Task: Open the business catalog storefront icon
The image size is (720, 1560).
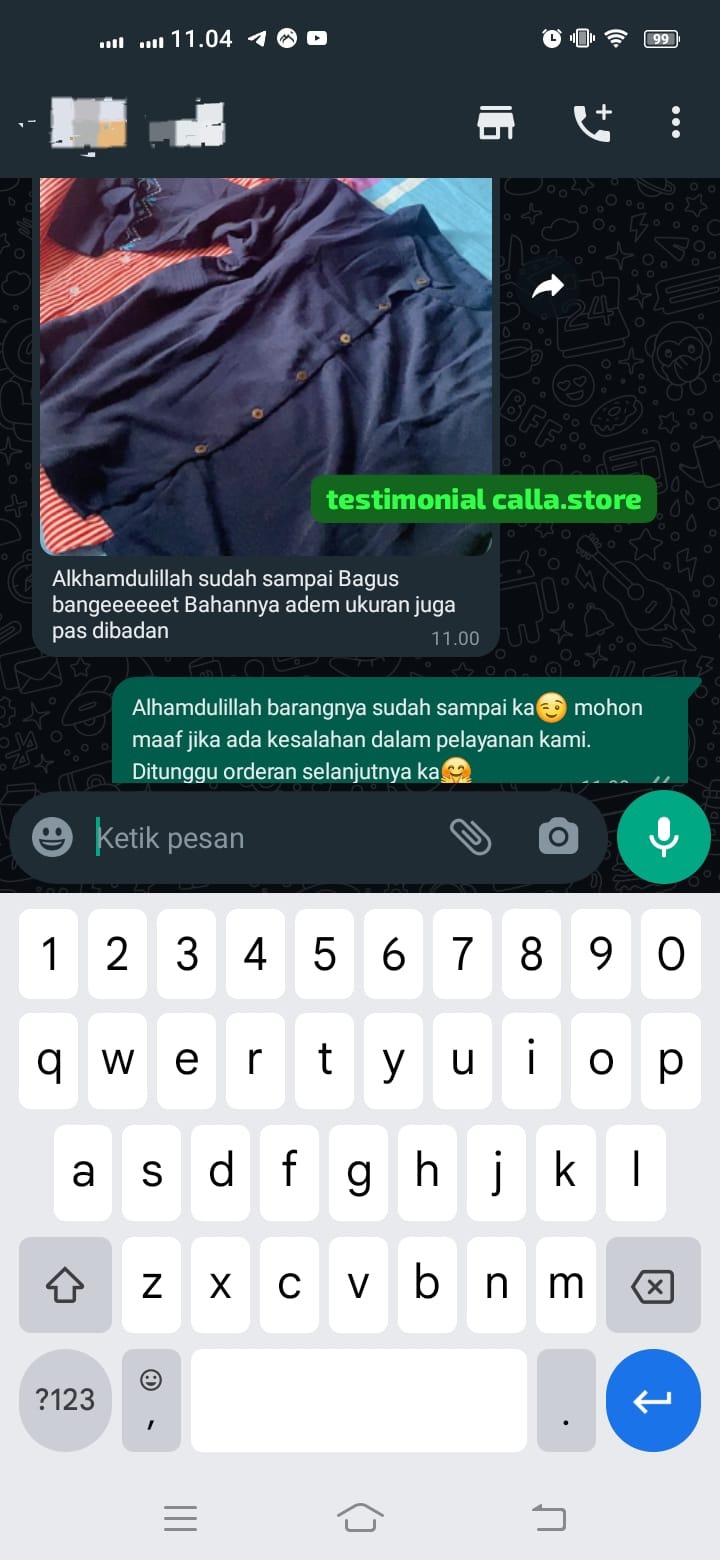Action: pos(495,123)
